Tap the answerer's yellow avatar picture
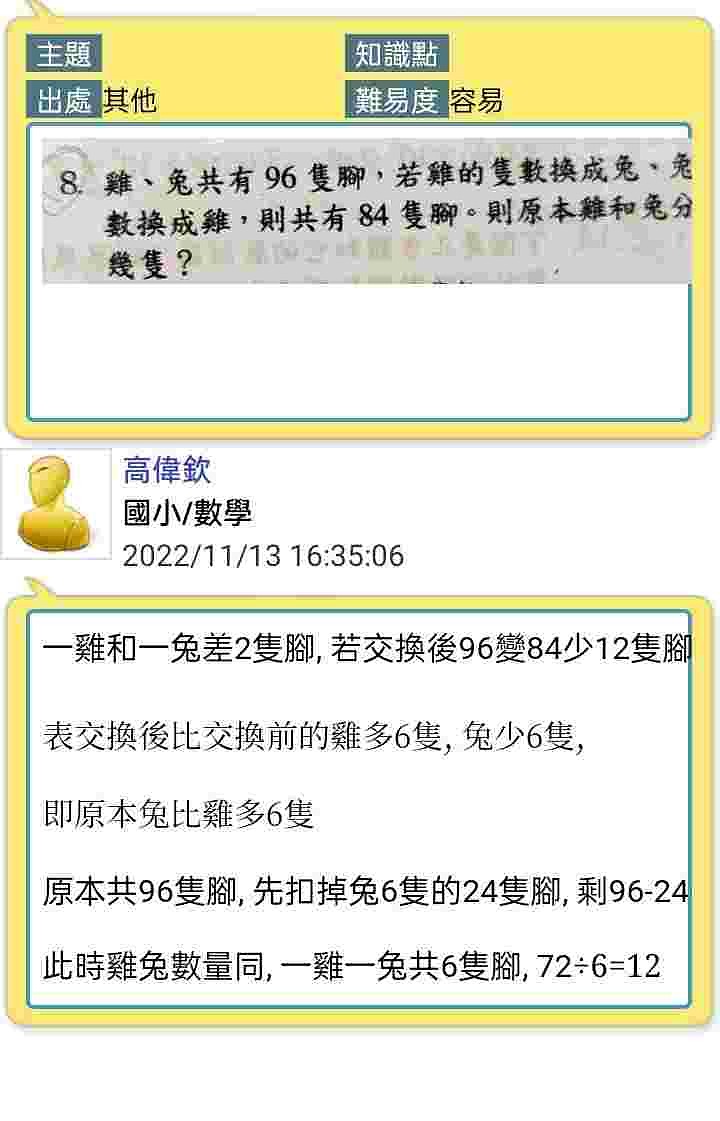The height and width of the screenshot is (1121, 720). click(x=56, y=504)
